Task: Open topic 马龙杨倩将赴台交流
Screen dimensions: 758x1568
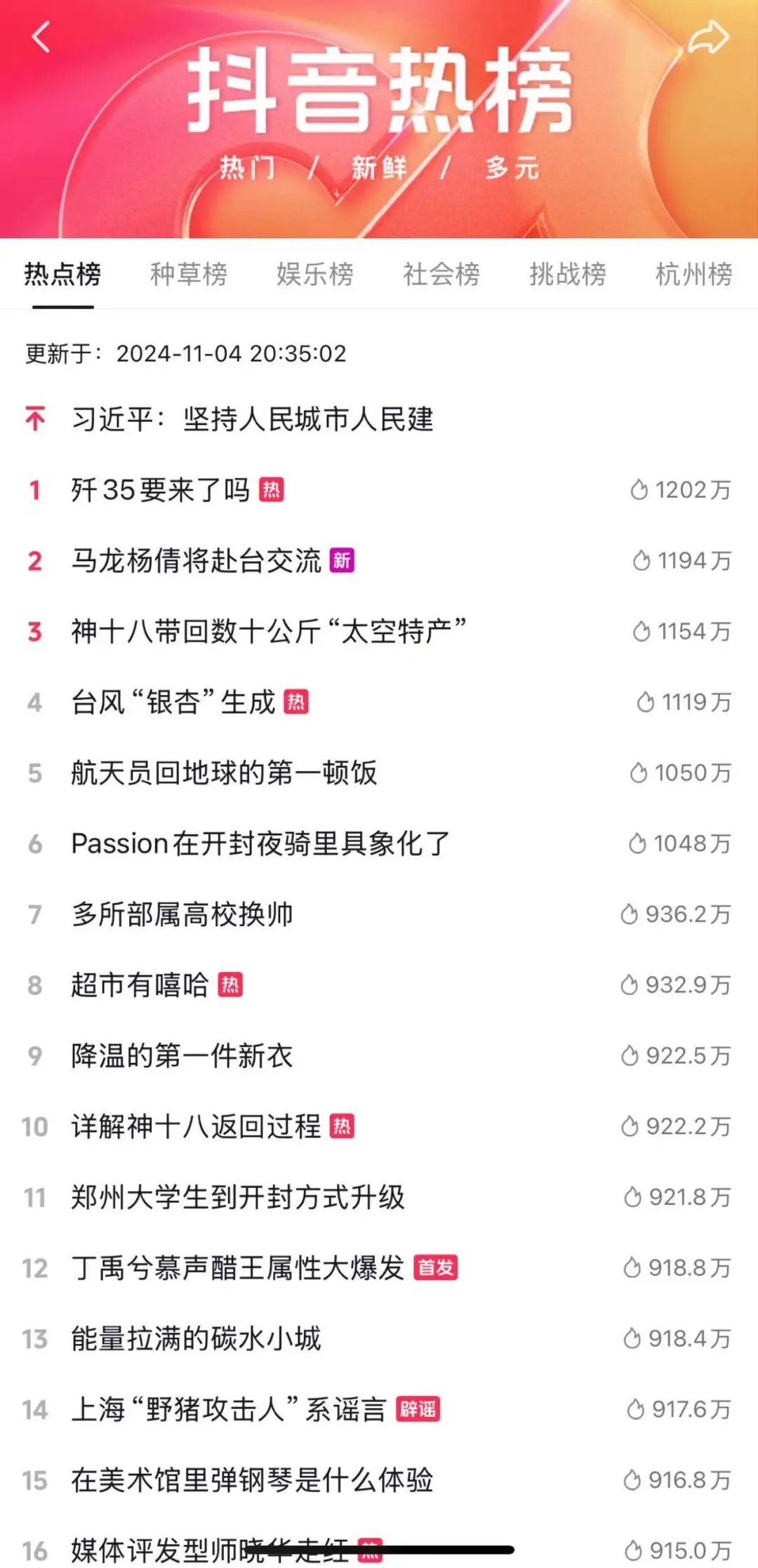Action: (197, 561)
